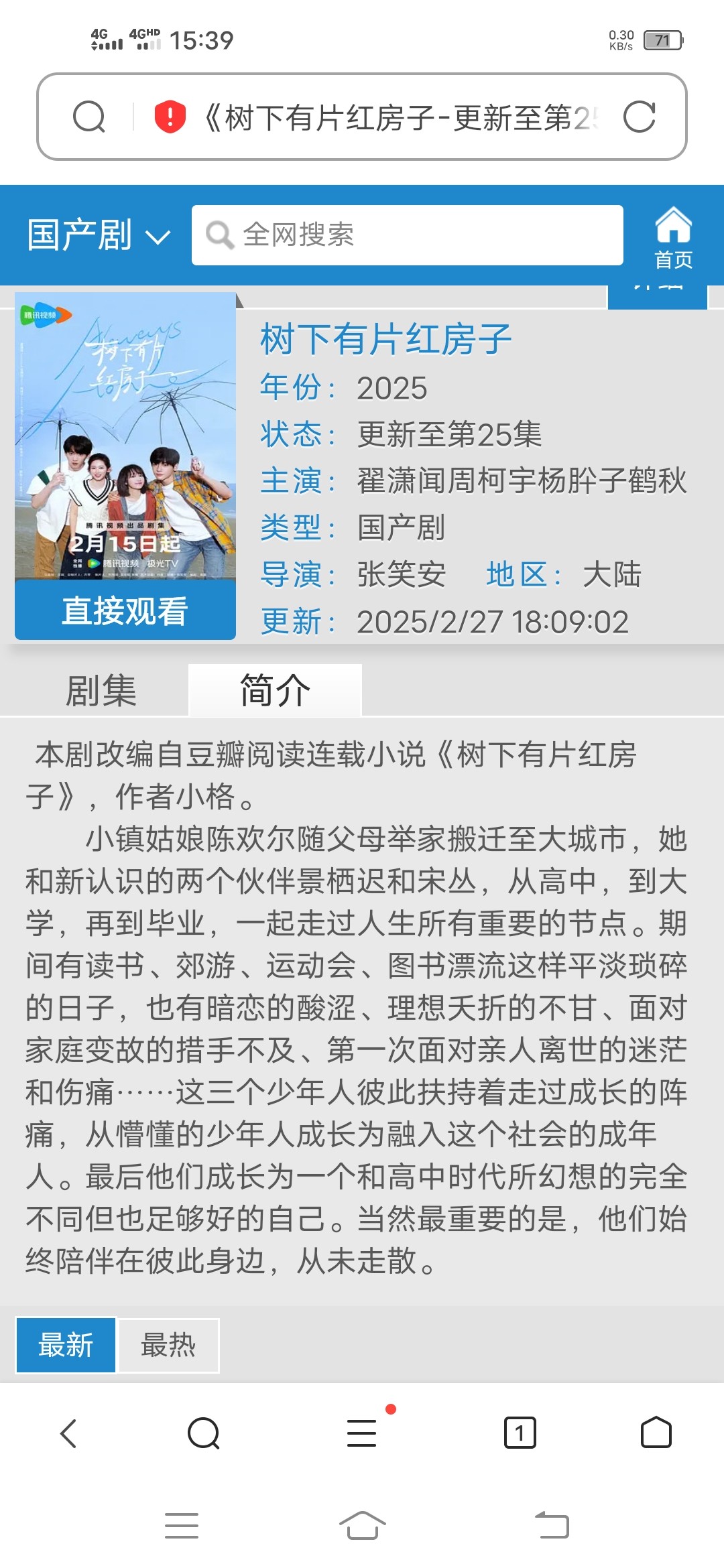The image size is (724, 1568).
Task: Open the browser menu with red dot
Action: [362, 1433]
